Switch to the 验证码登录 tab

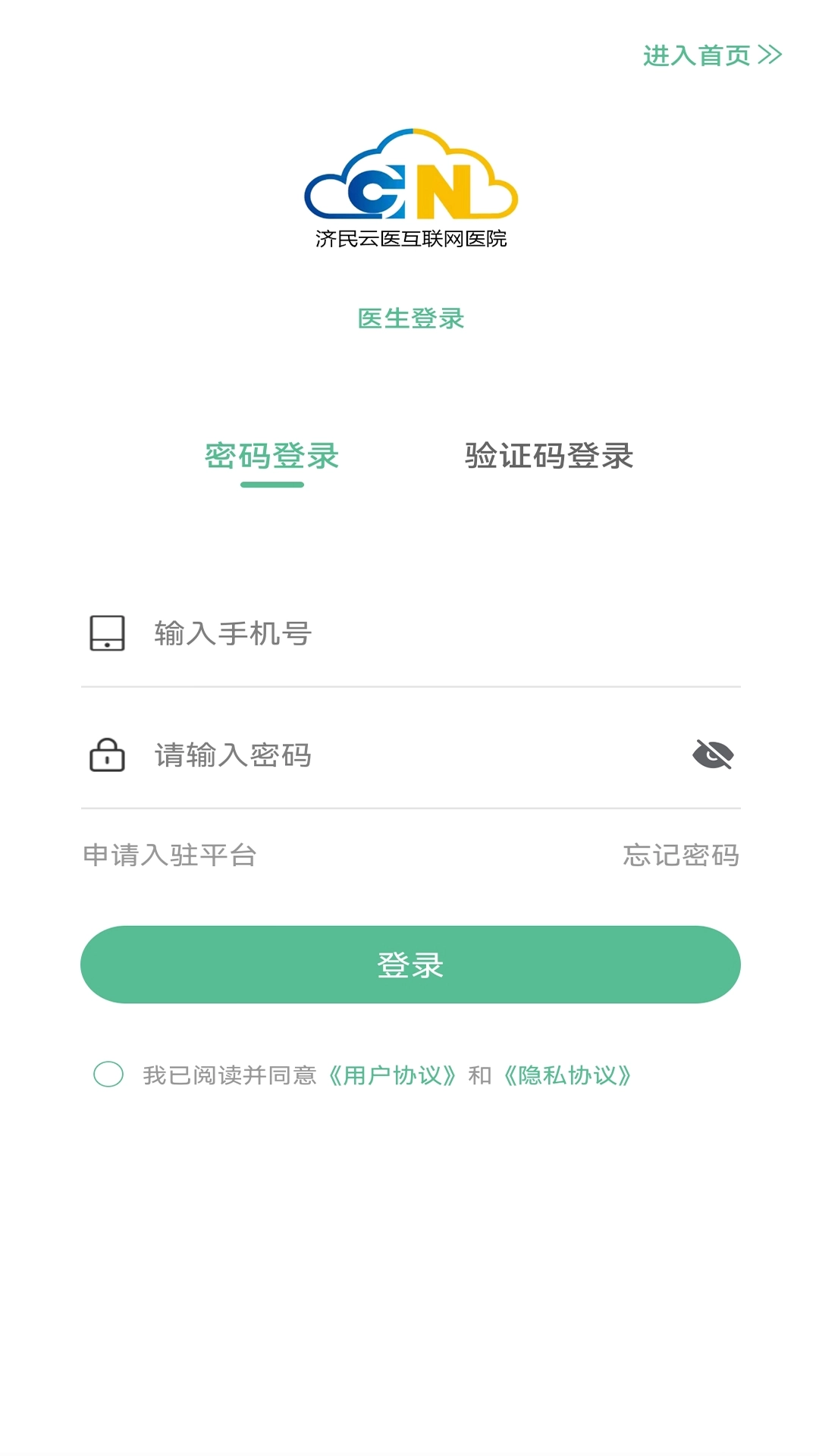(x=548, y=457)
